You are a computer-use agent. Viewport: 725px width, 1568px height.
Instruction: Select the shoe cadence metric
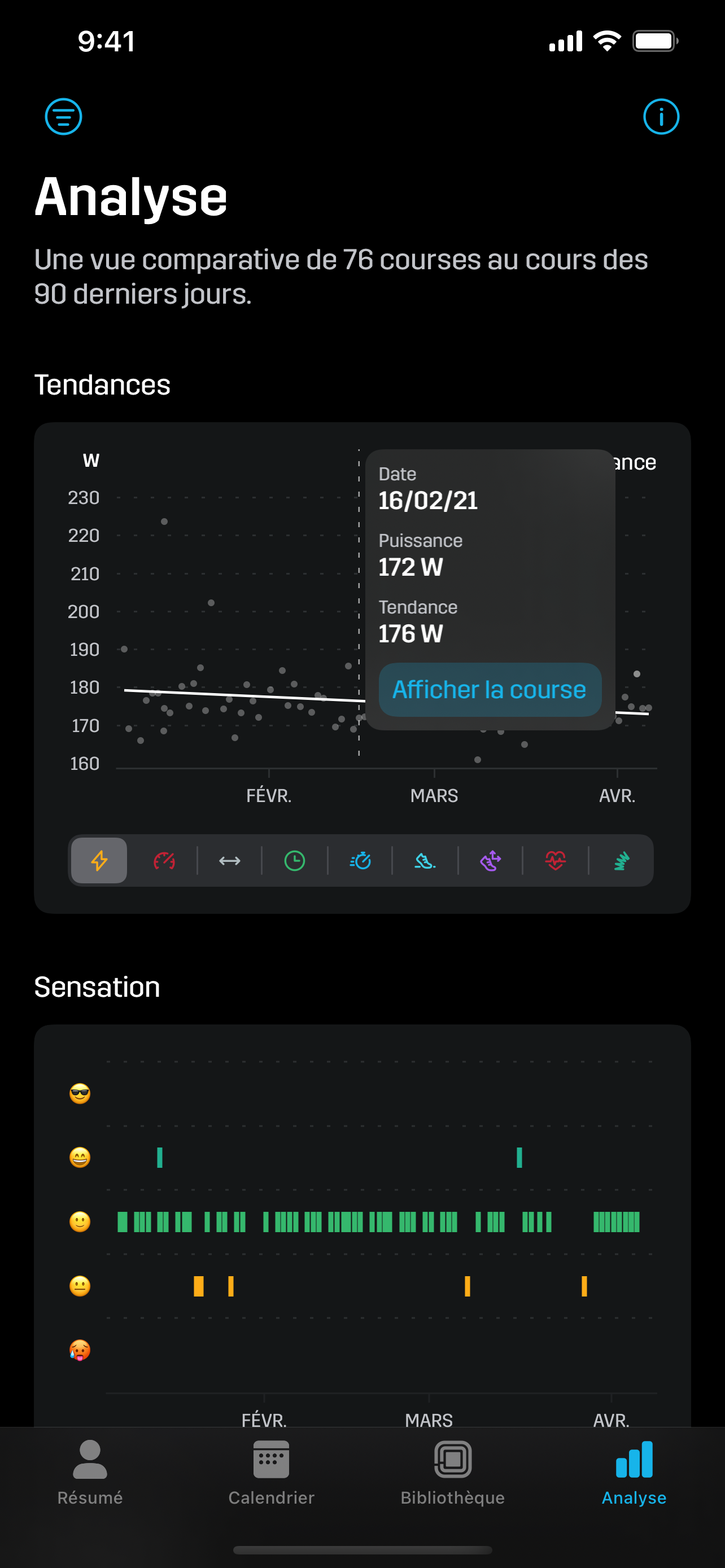click(x=425, y=861)
